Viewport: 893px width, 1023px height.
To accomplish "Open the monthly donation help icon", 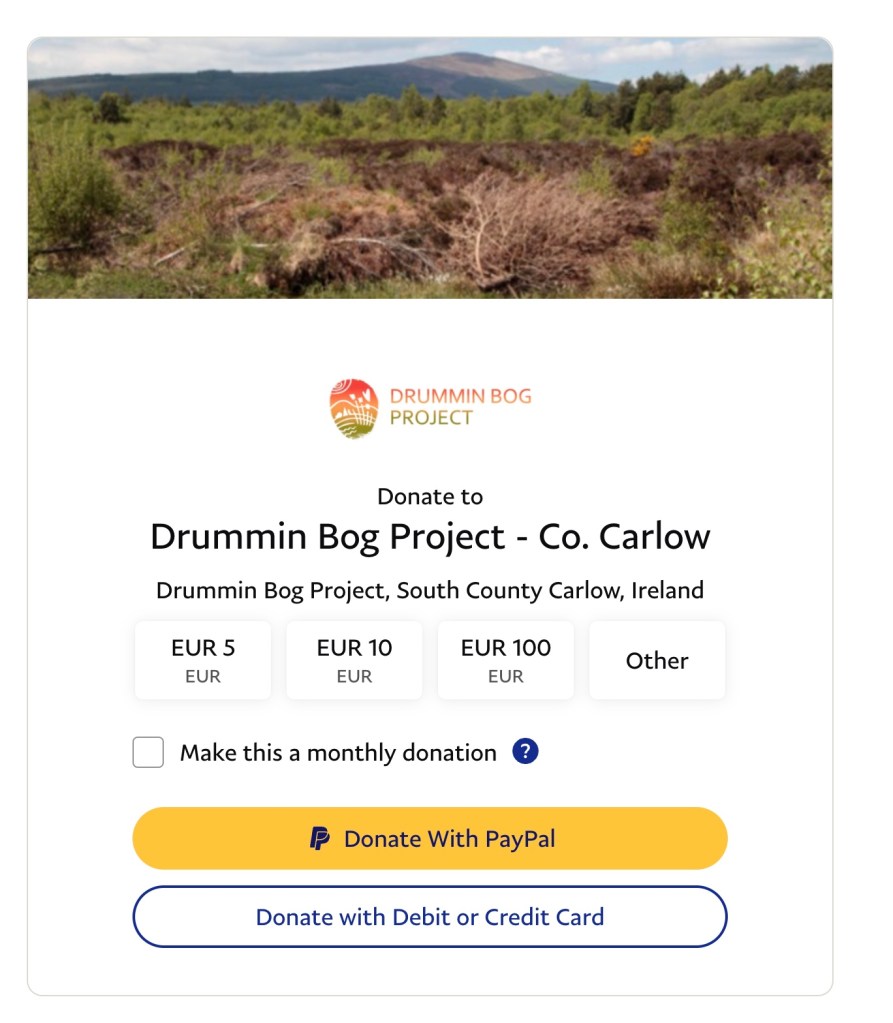I will point(525,751).
